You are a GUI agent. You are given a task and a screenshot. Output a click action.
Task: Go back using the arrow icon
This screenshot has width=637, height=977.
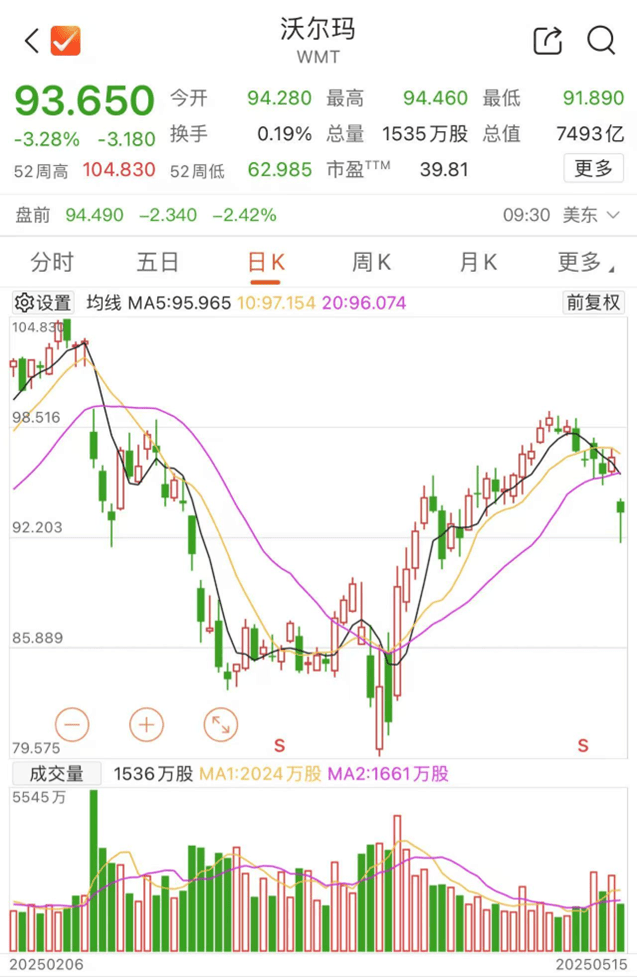coord(32,41)
